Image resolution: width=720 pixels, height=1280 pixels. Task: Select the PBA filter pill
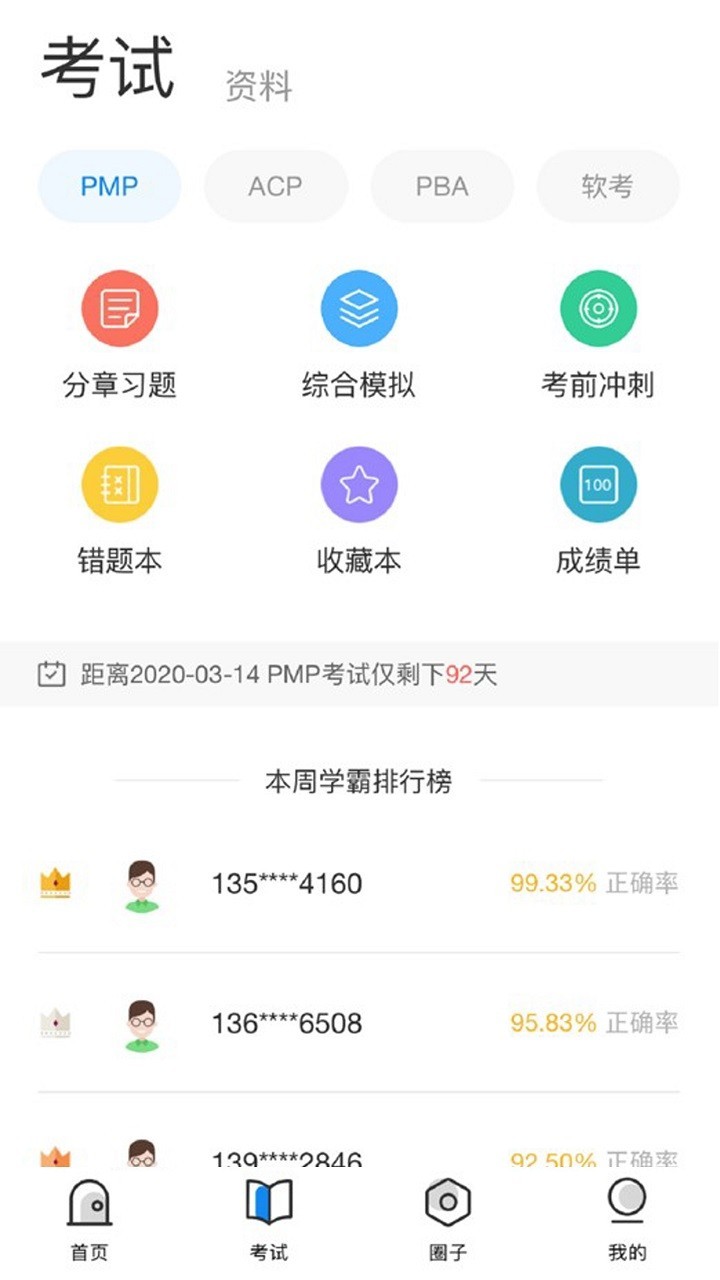pyautogui.click(x=441, y=186)
